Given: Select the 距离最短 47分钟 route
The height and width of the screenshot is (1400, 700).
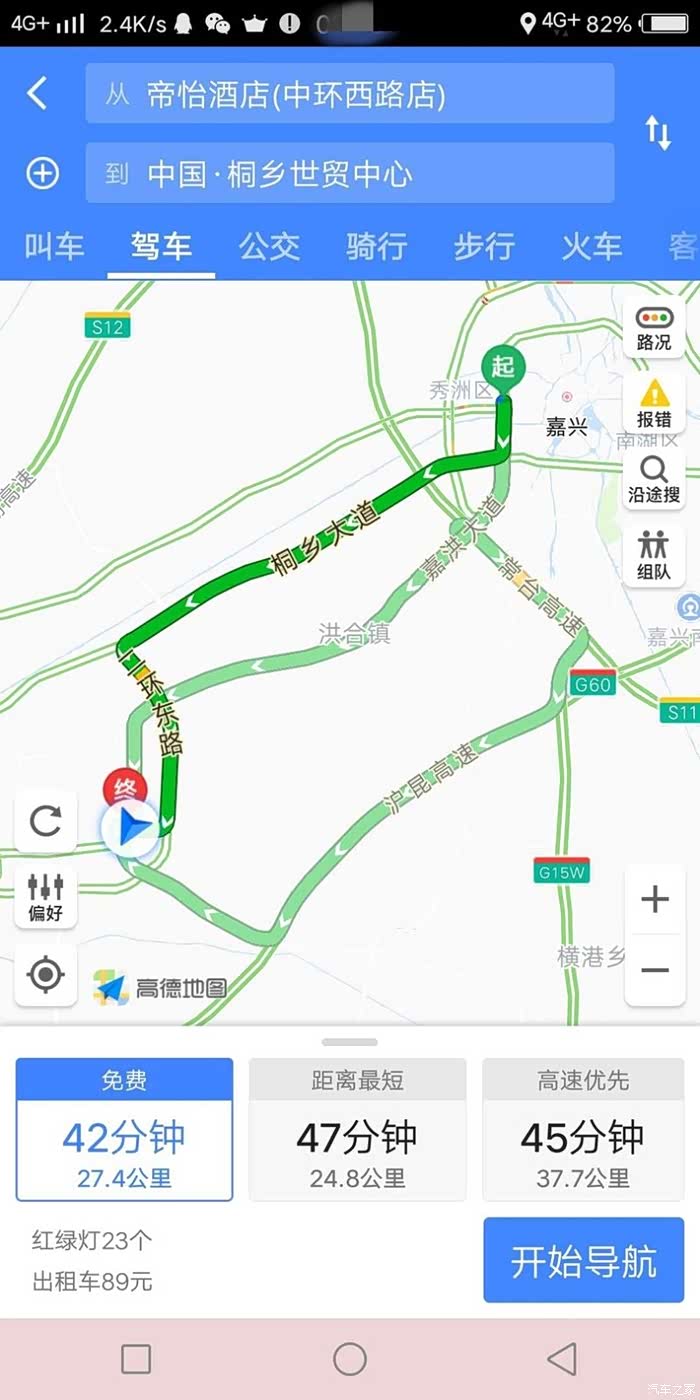Looking at the screenshot, I should pos(357,1129).
